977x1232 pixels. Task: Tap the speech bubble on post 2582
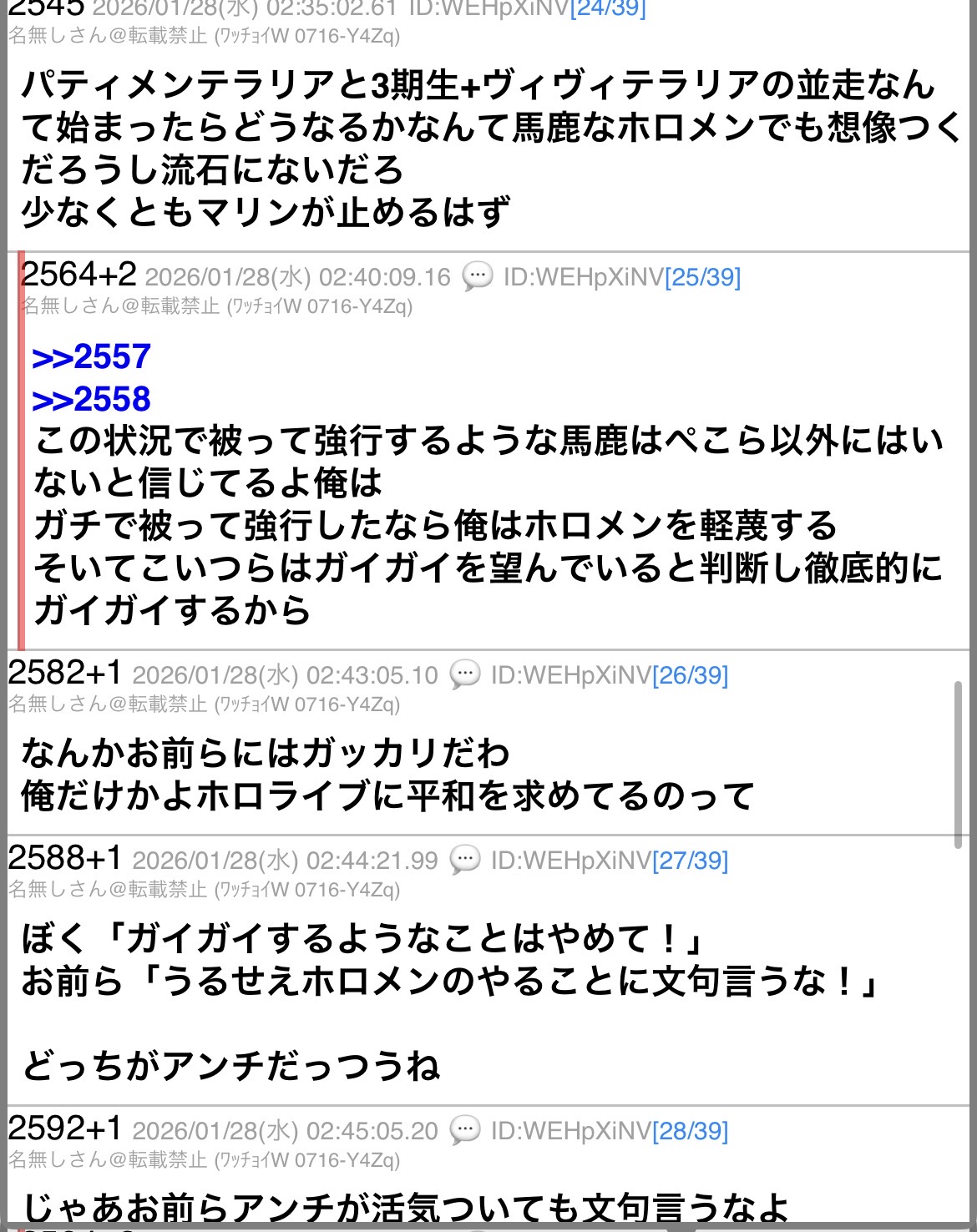pyautogui.click(x=465, y=674)
